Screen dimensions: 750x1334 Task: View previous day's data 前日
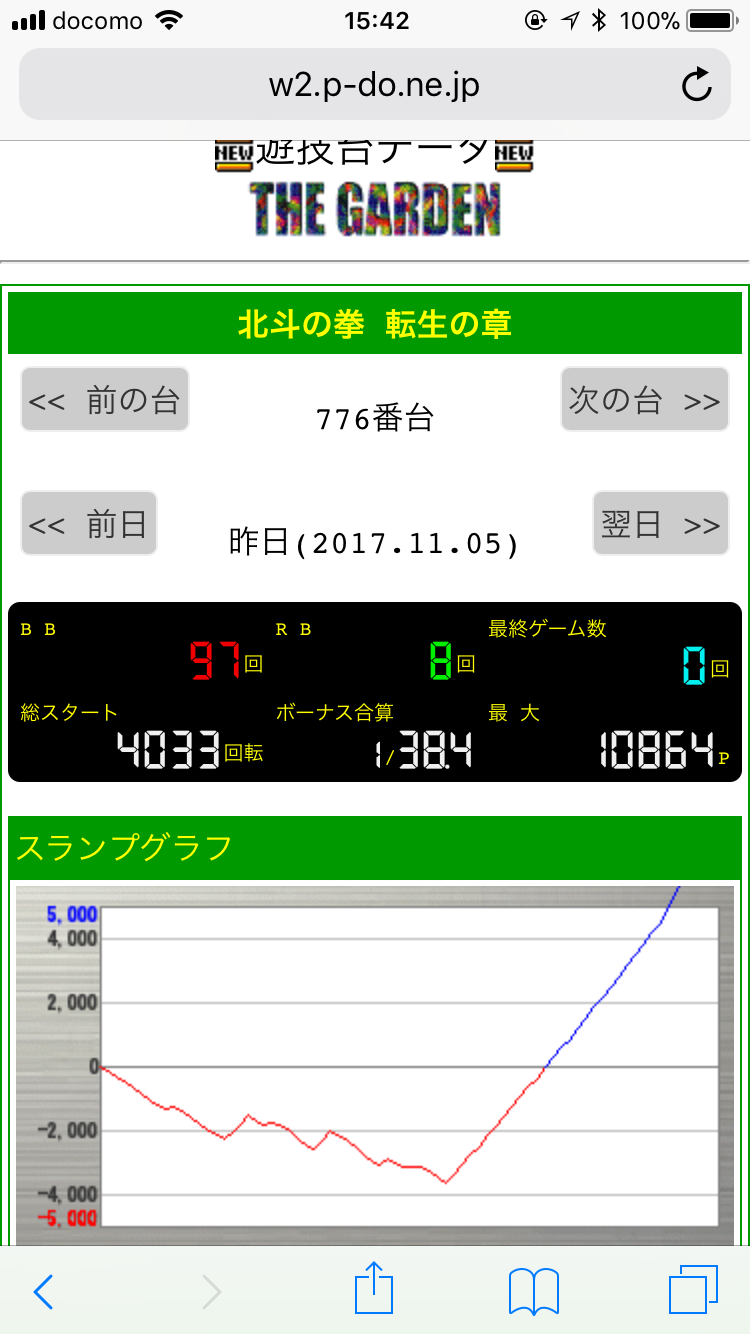(x=89, y=523)
